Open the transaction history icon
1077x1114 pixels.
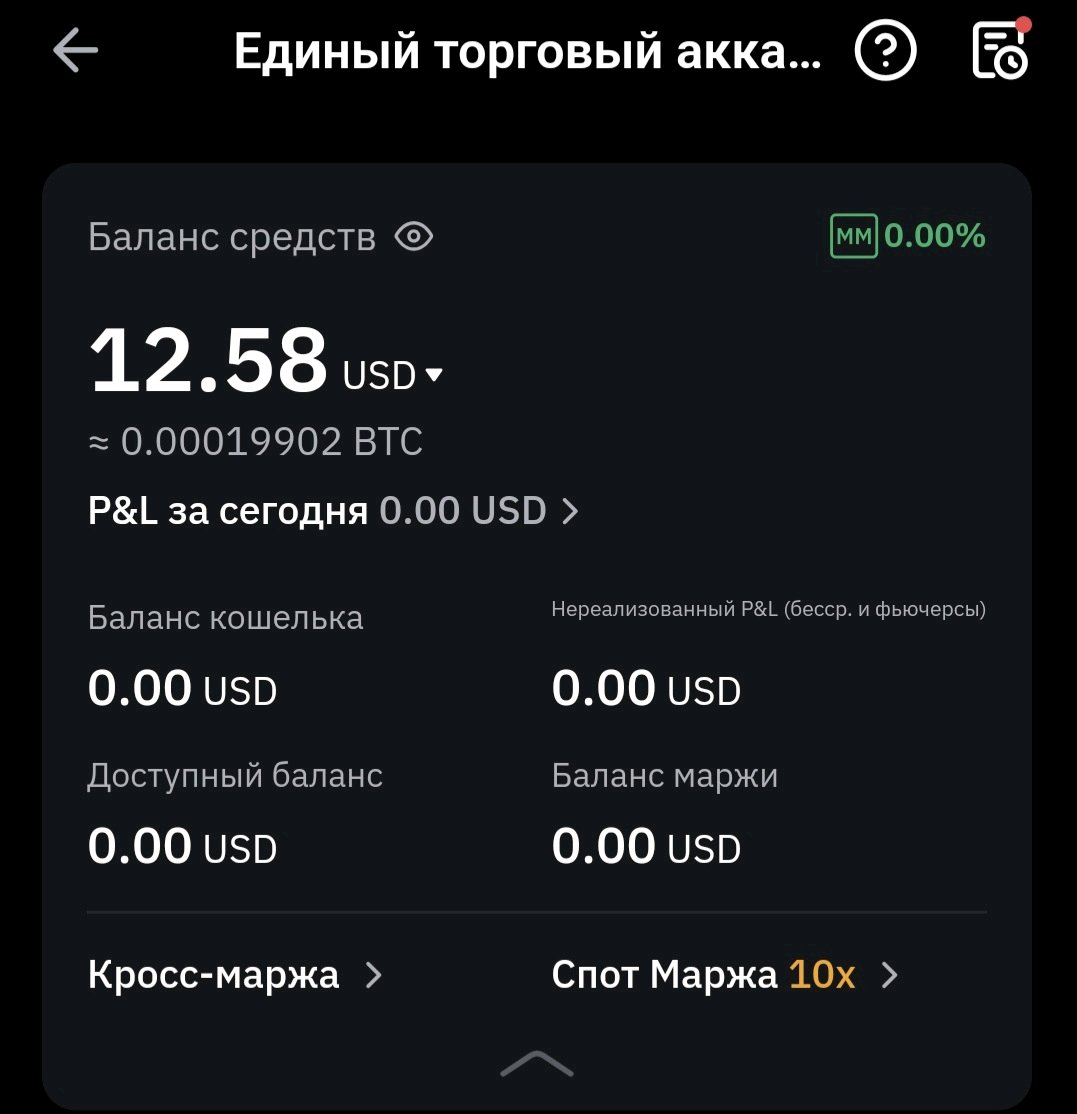coord(1000,51)
